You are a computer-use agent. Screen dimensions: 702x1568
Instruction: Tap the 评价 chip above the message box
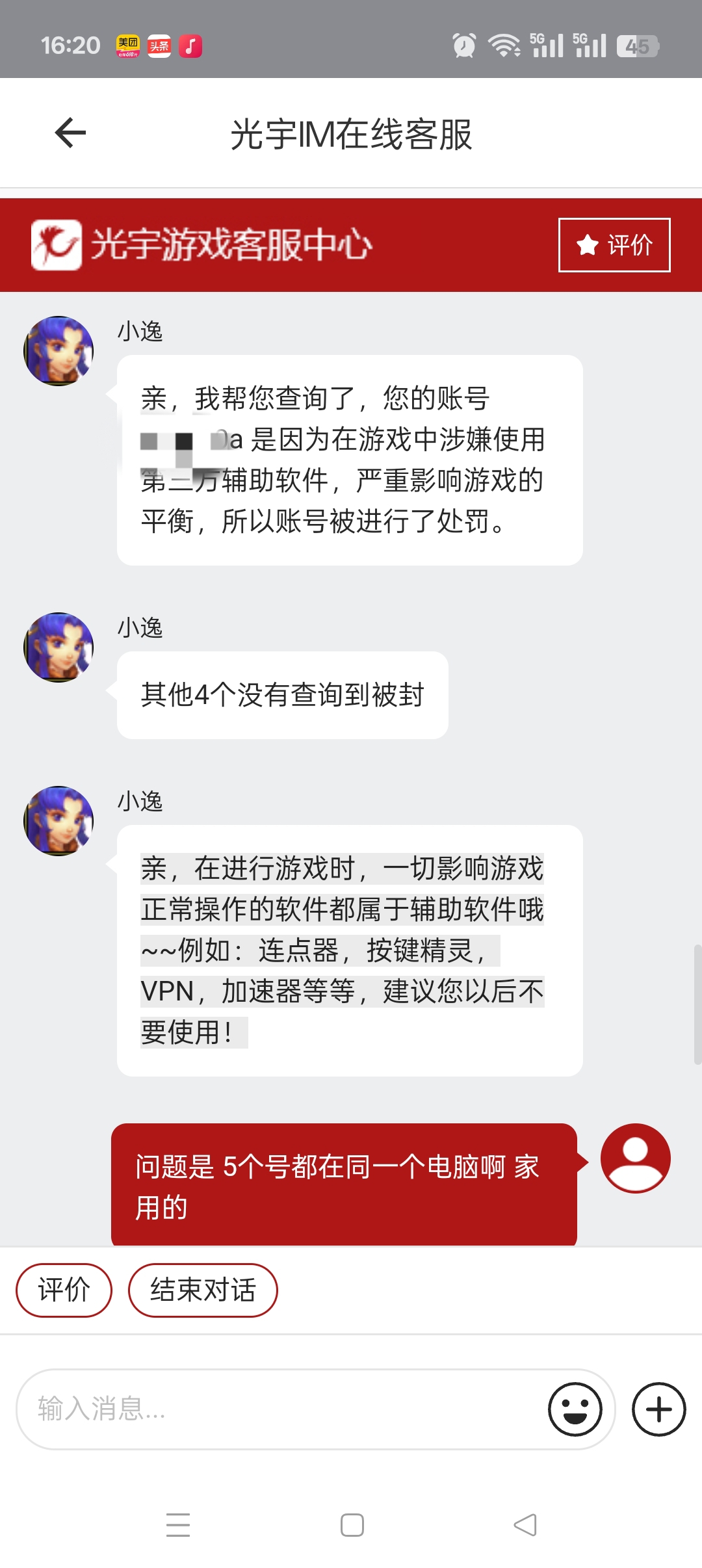64,1290
